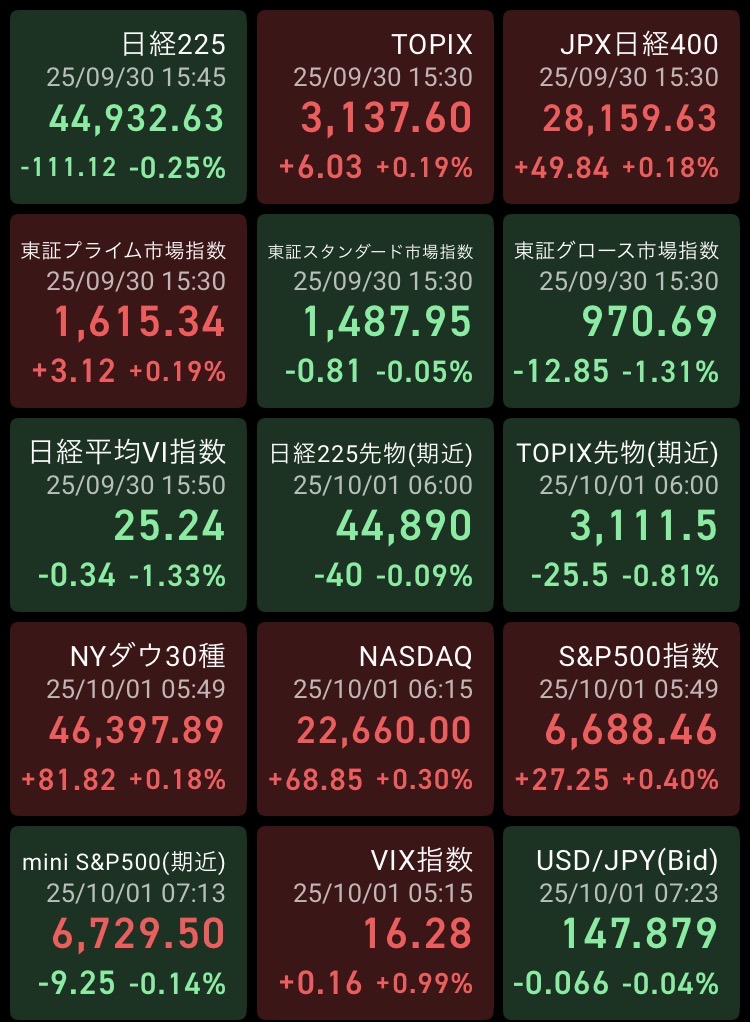
Task: Open the 日経225 index tile
Action: click(x=128, y=108)
